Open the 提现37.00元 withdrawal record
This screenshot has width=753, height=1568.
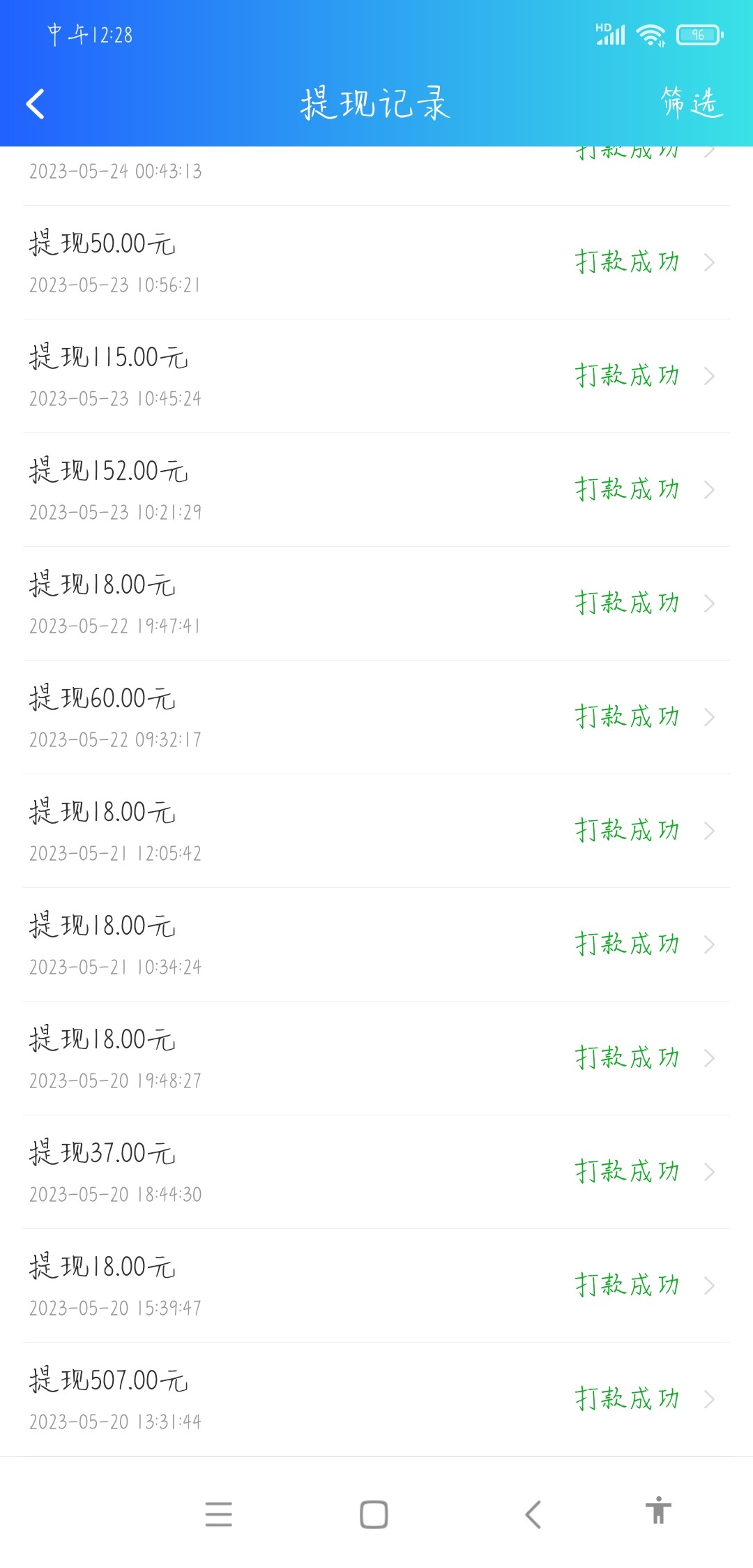pyautogui.click(x=376, y=1172)
